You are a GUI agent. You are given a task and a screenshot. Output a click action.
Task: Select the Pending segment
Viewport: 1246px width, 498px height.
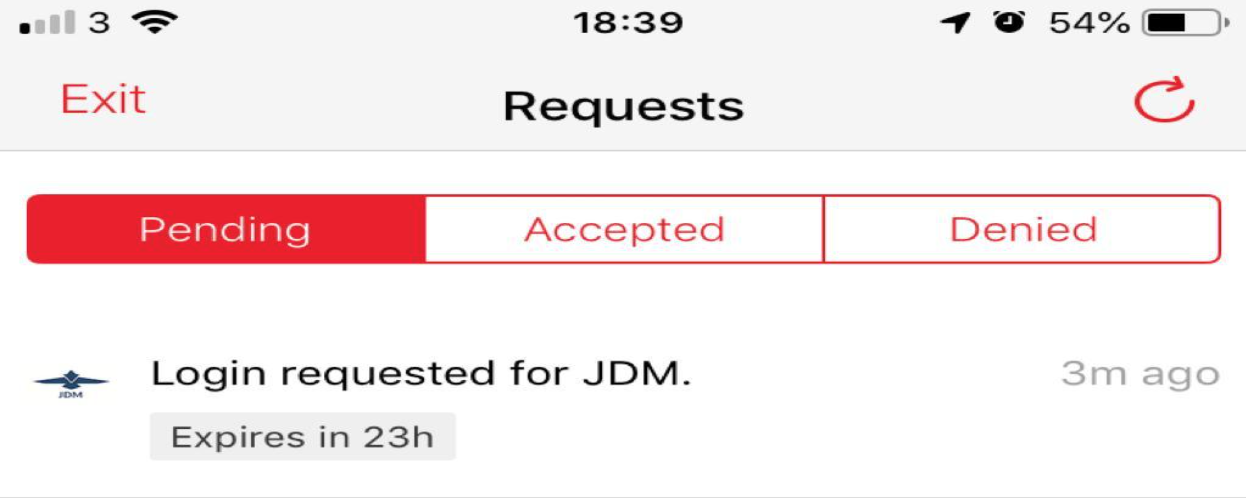(225, 229)
